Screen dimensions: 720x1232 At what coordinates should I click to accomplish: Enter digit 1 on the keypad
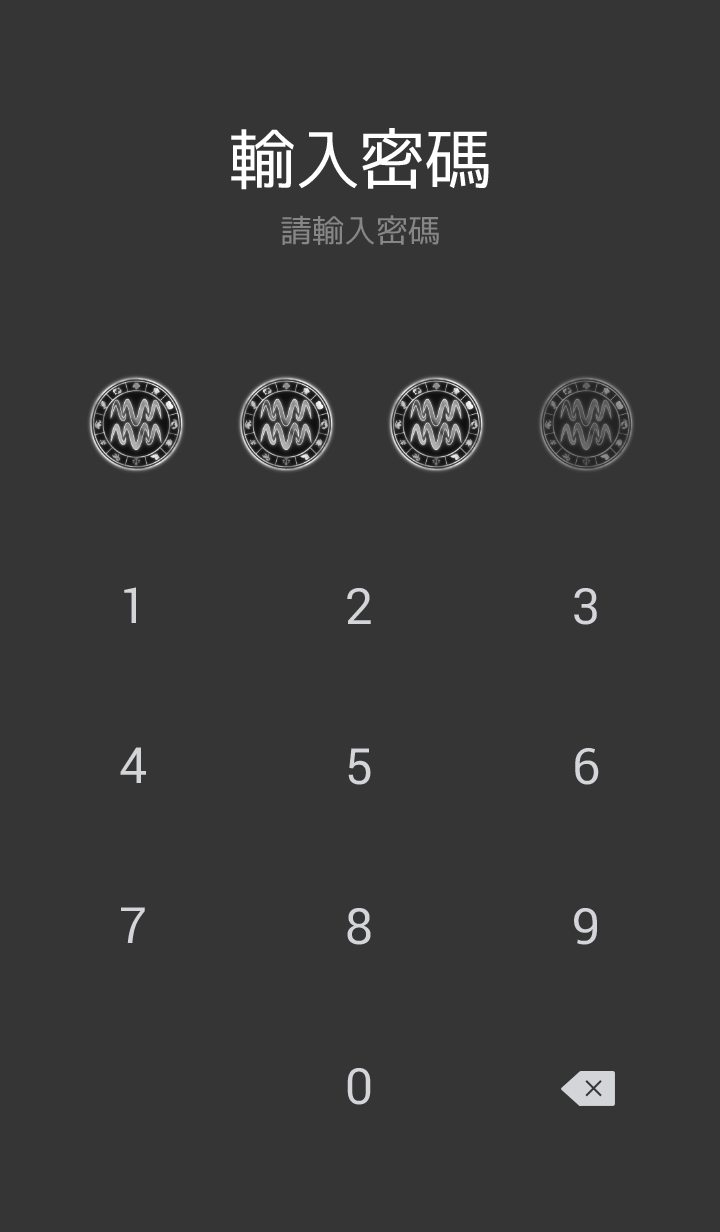pos(132,607)
